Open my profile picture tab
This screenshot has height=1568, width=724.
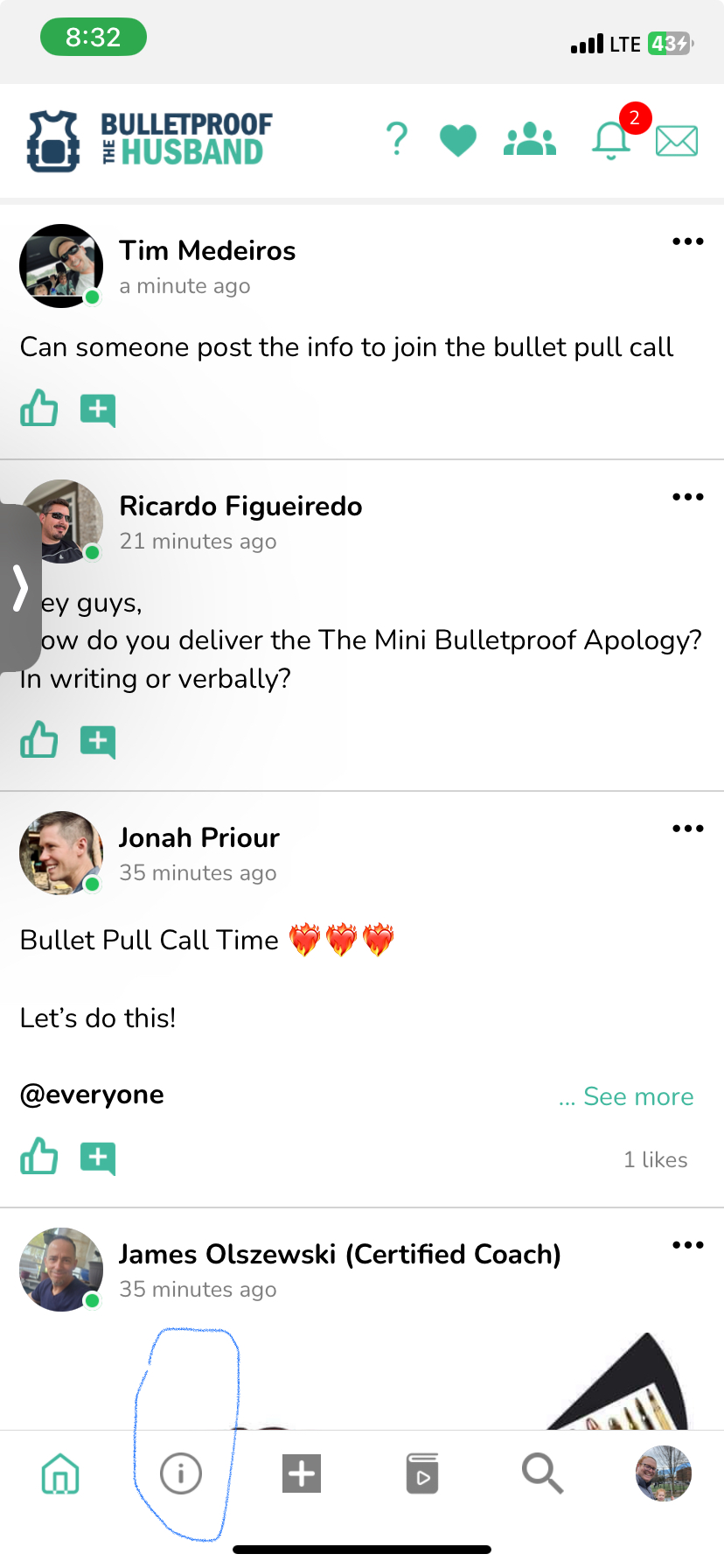(x=663, y=1473)
